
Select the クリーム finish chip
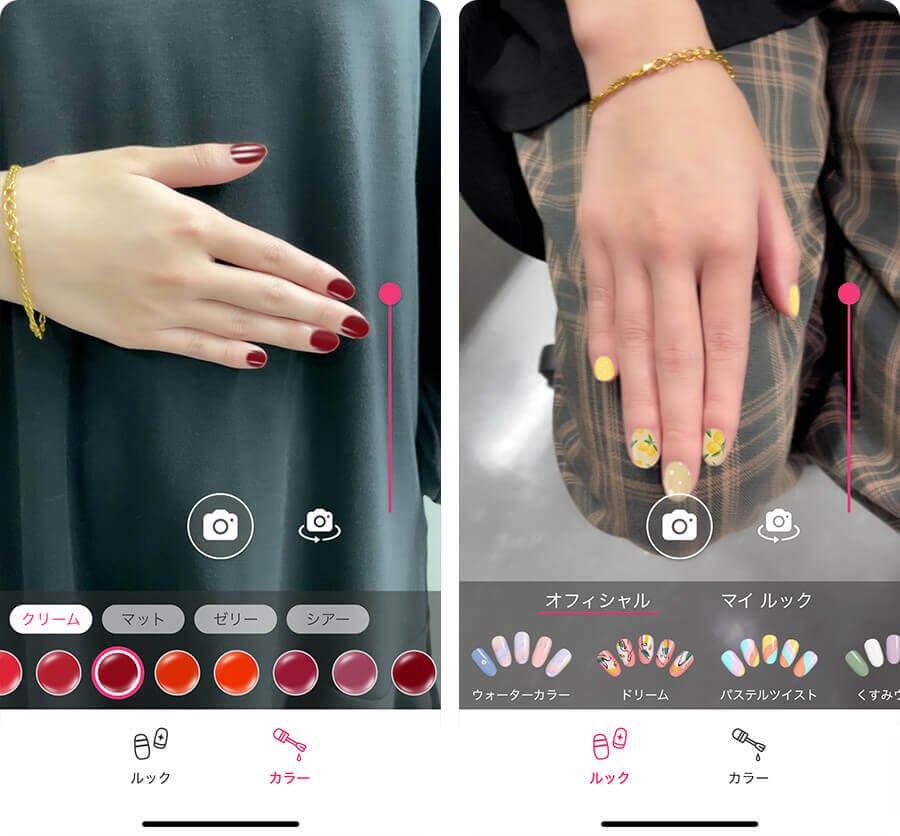[51, 619]
